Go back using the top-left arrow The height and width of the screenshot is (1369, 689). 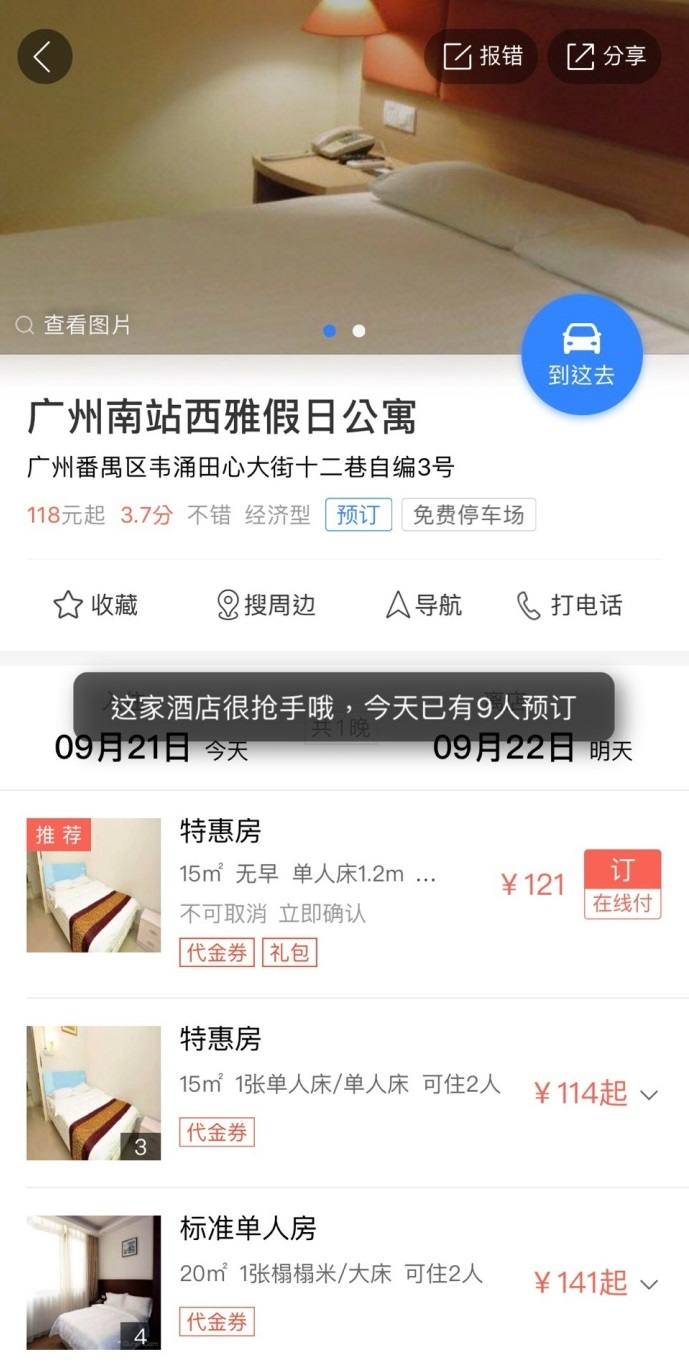[45, 56]
